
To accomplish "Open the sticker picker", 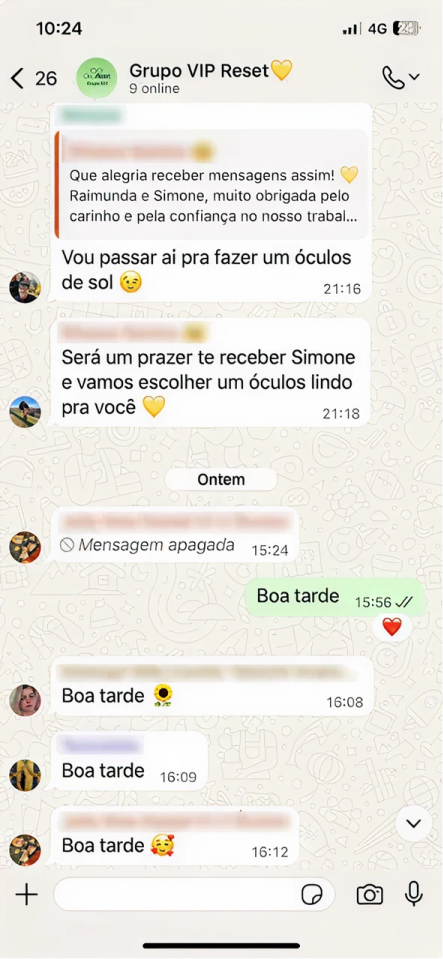I will pyautogui.click(x=312, y=895).
